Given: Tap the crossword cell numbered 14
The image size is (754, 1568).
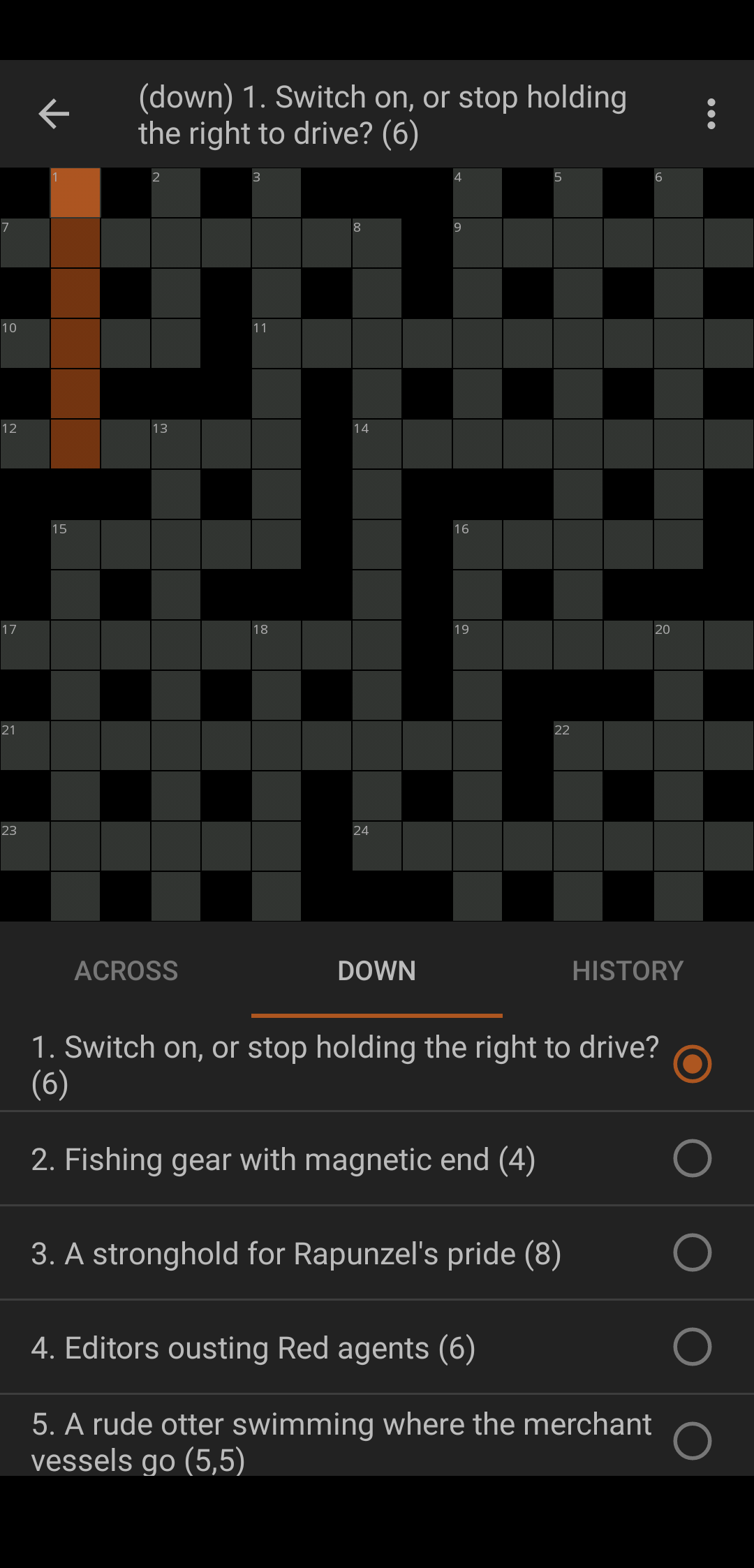Looking at the screenshot, I should click(377, 444).
